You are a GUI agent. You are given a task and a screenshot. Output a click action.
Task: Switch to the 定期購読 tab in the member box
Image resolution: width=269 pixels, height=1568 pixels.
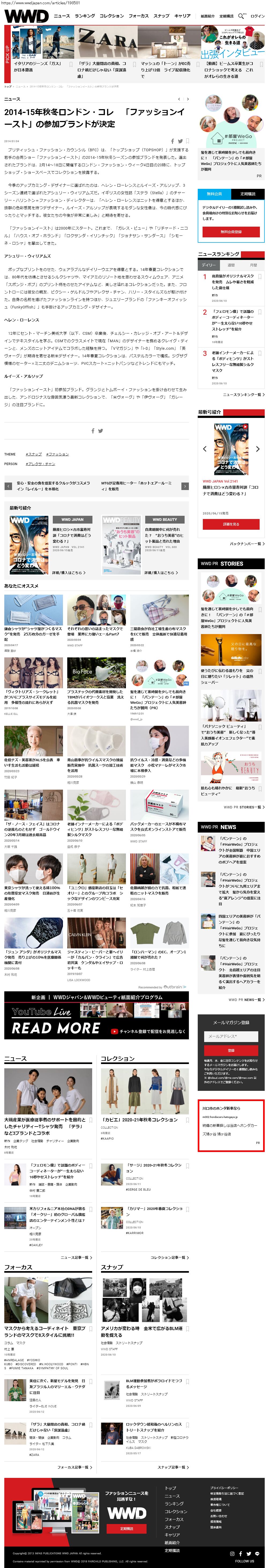point(247,194)
